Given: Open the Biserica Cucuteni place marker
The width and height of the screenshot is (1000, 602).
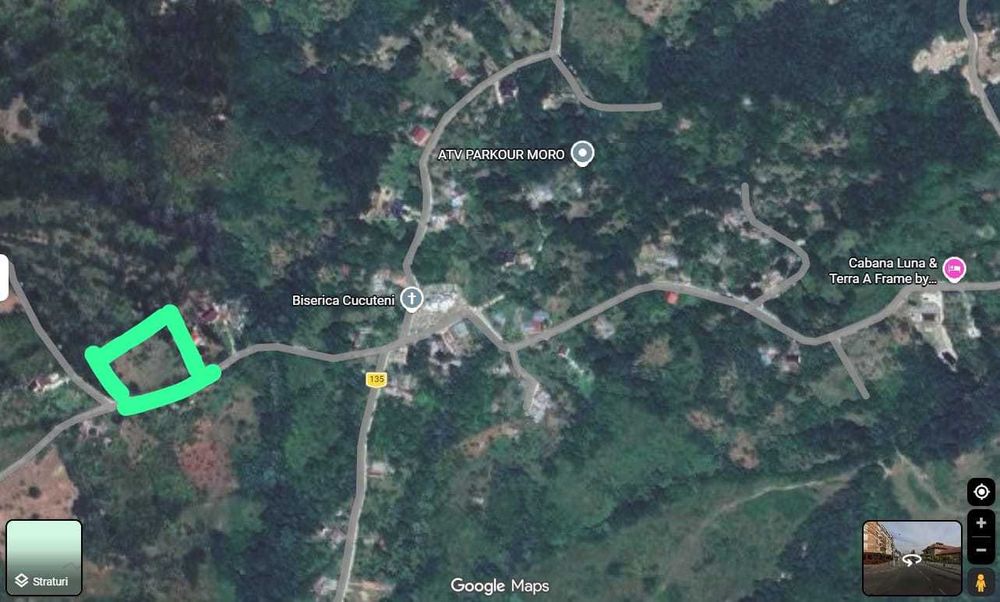Looking at the screenshot, I should click(412, 299).
